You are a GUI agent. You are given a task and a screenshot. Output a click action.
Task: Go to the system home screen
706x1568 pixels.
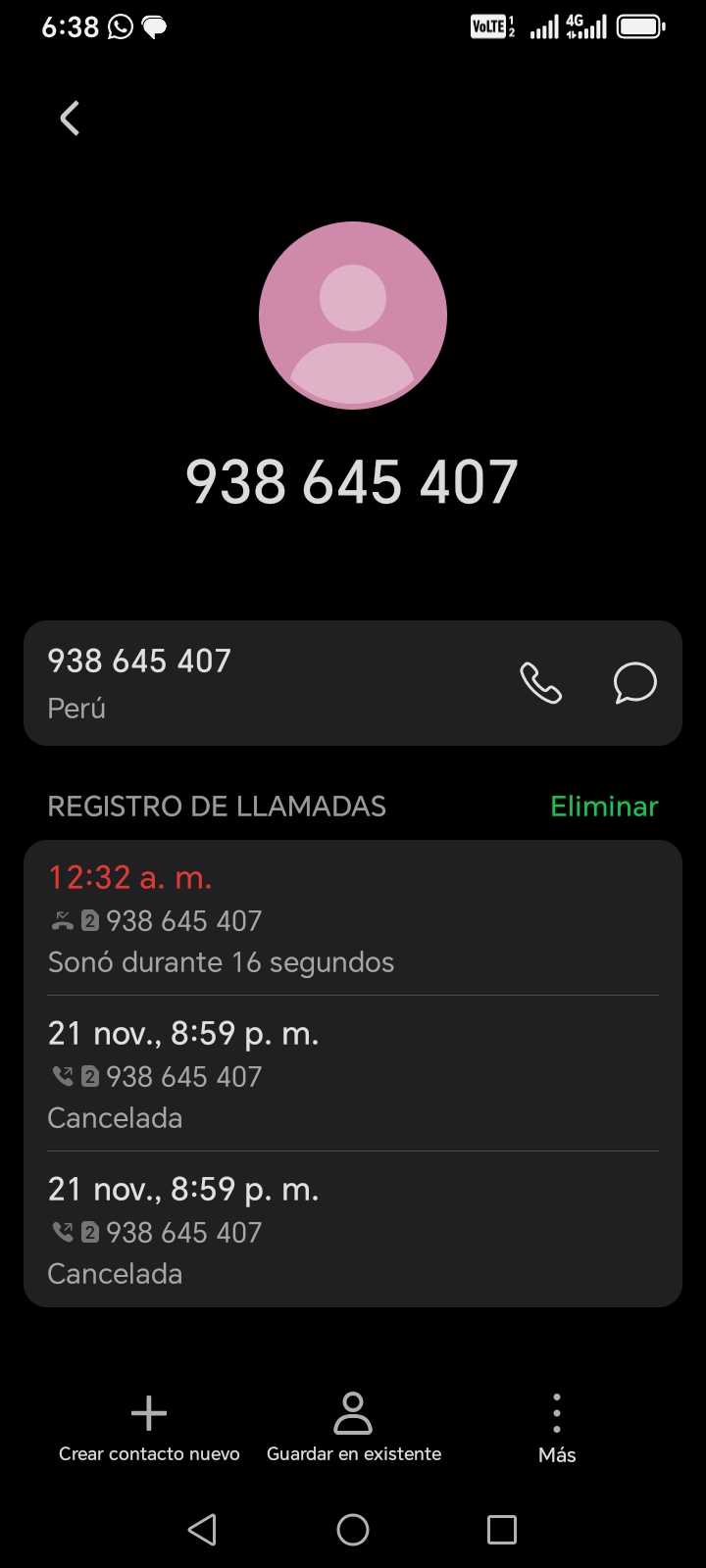pyautogui.click(x=353, y=1529)
